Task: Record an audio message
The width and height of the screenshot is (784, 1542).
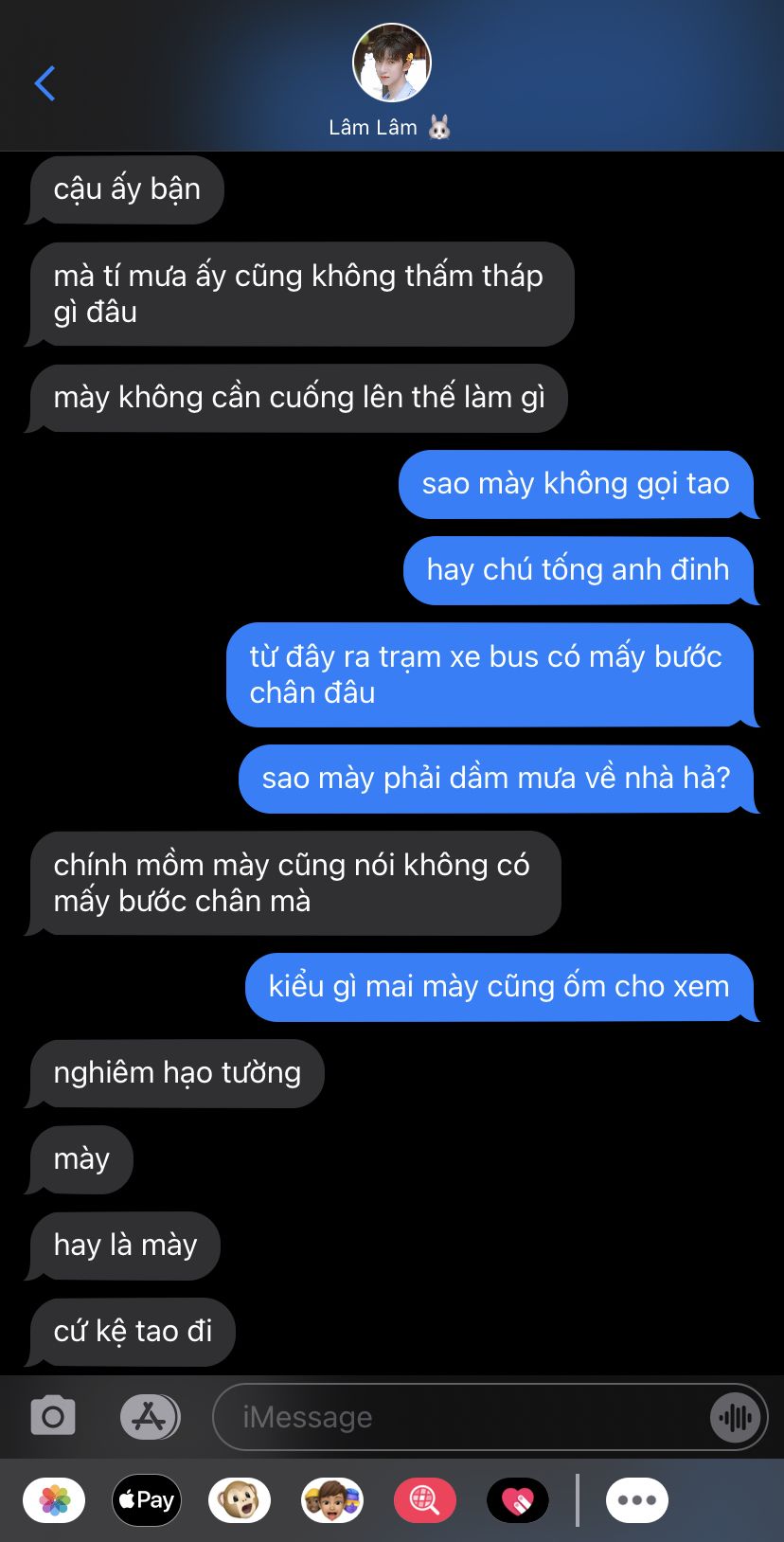Action: (x=736, y=1417)
